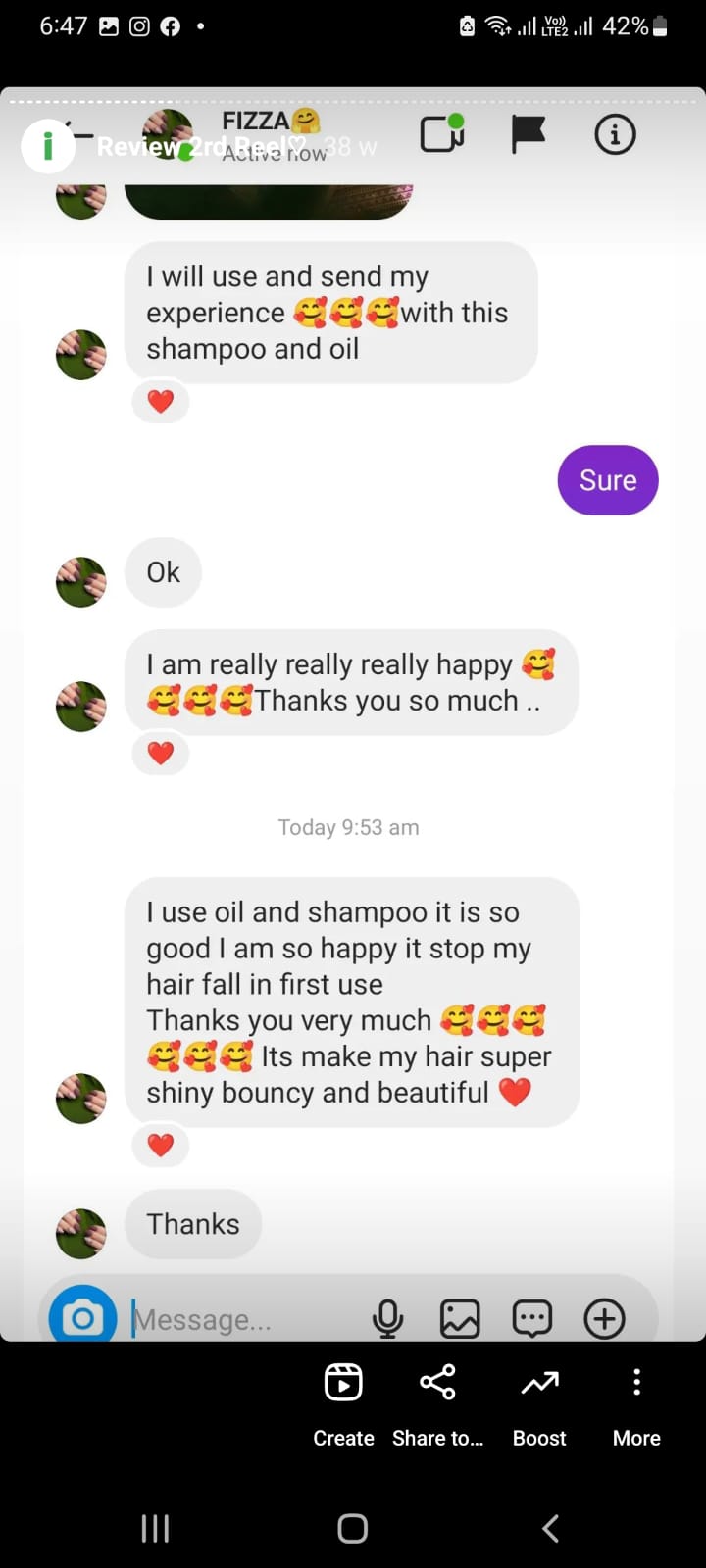
Task: Open the Share to… options
Action: coord(437,1403)
